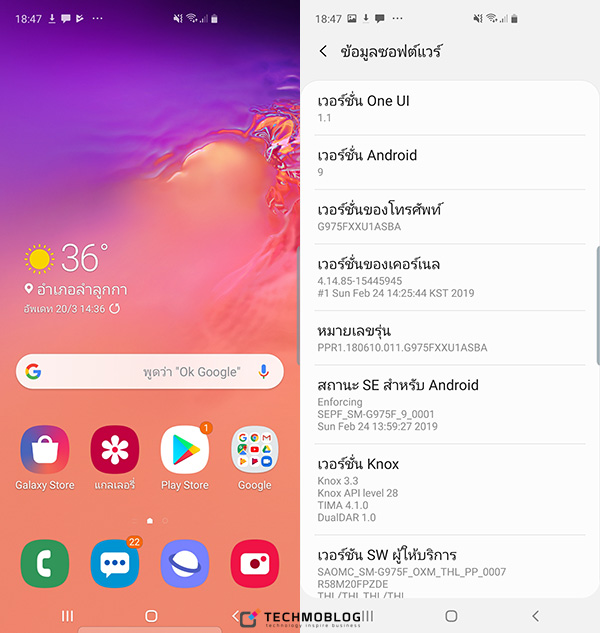Viewport: 600px width, 633px height.
Task: Open the Galaxy Store app
Action: pyautogui.click(x=45, y=450)
